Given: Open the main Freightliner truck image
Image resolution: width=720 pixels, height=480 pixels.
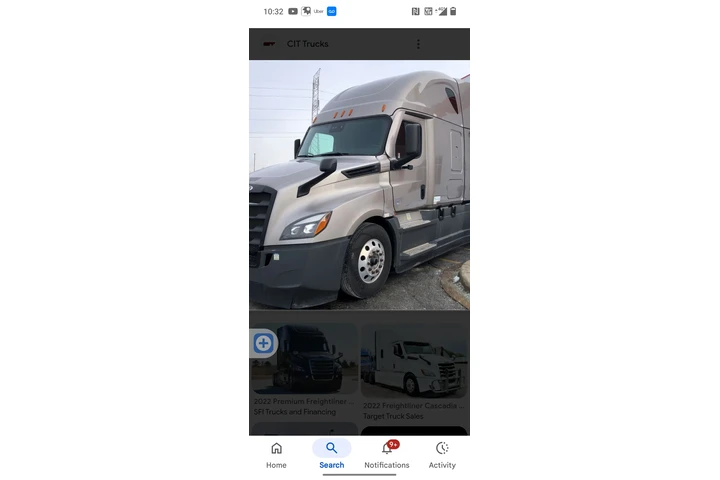Looking at the screenshot, I should pos(359,185).
